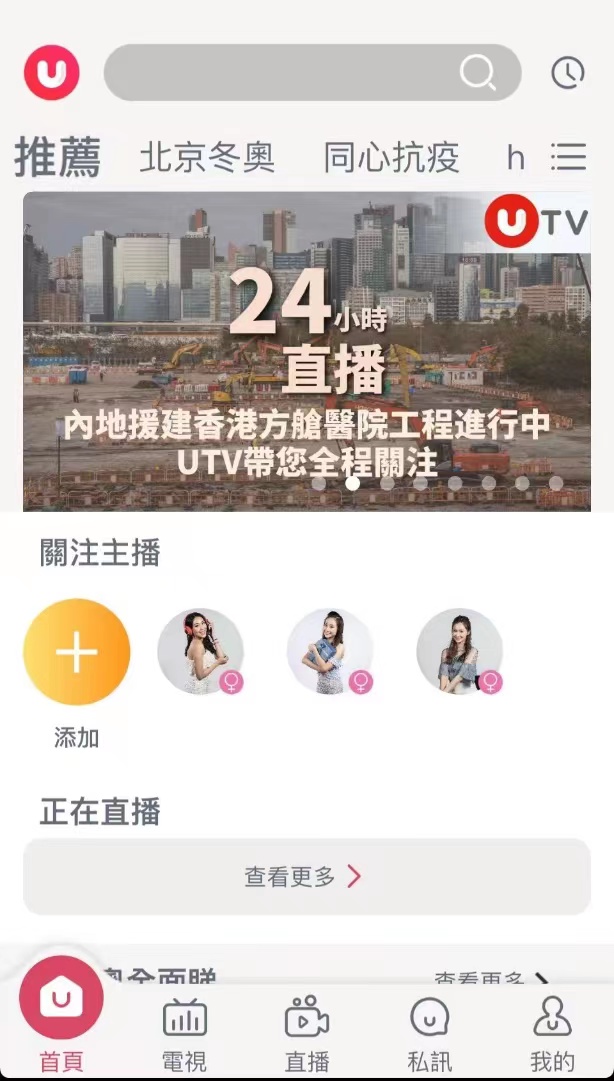Open the host avatar with crossed arms
614x1081 pixels.
click(x=459, y=651)
